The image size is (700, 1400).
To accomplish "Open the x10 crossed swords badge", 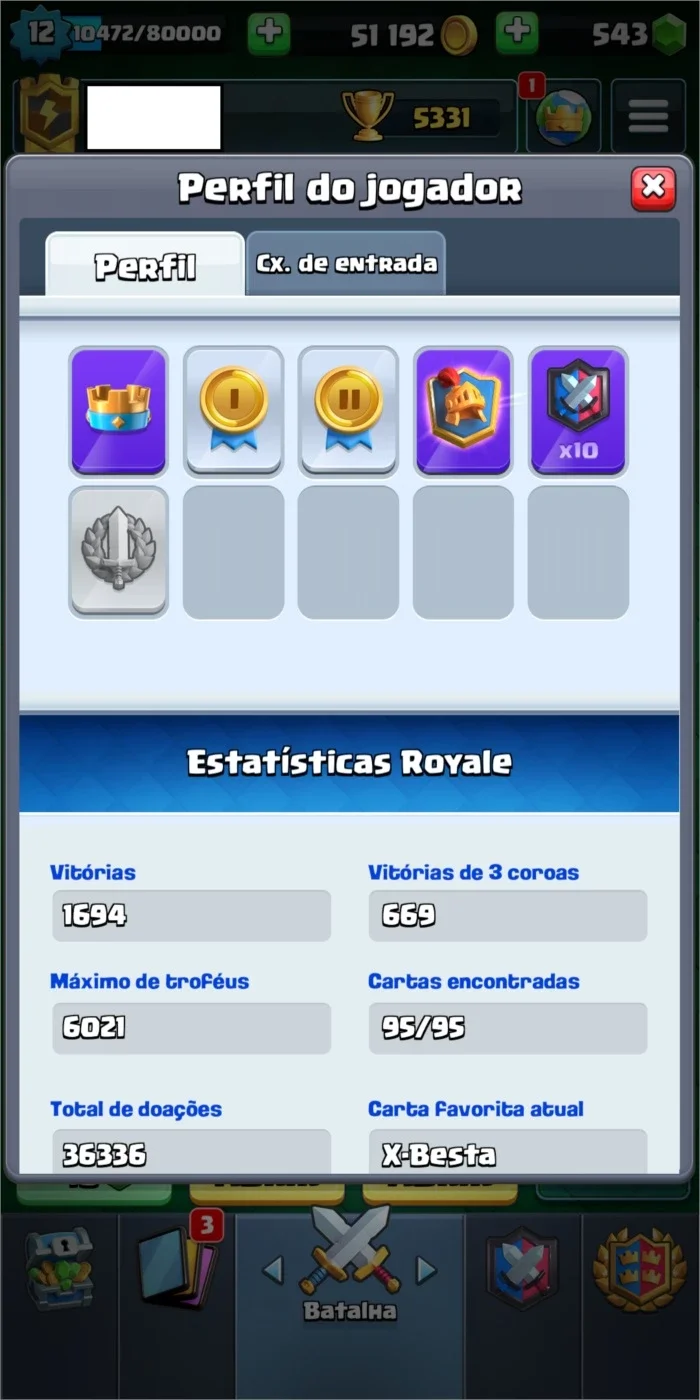I will (578, 411).
